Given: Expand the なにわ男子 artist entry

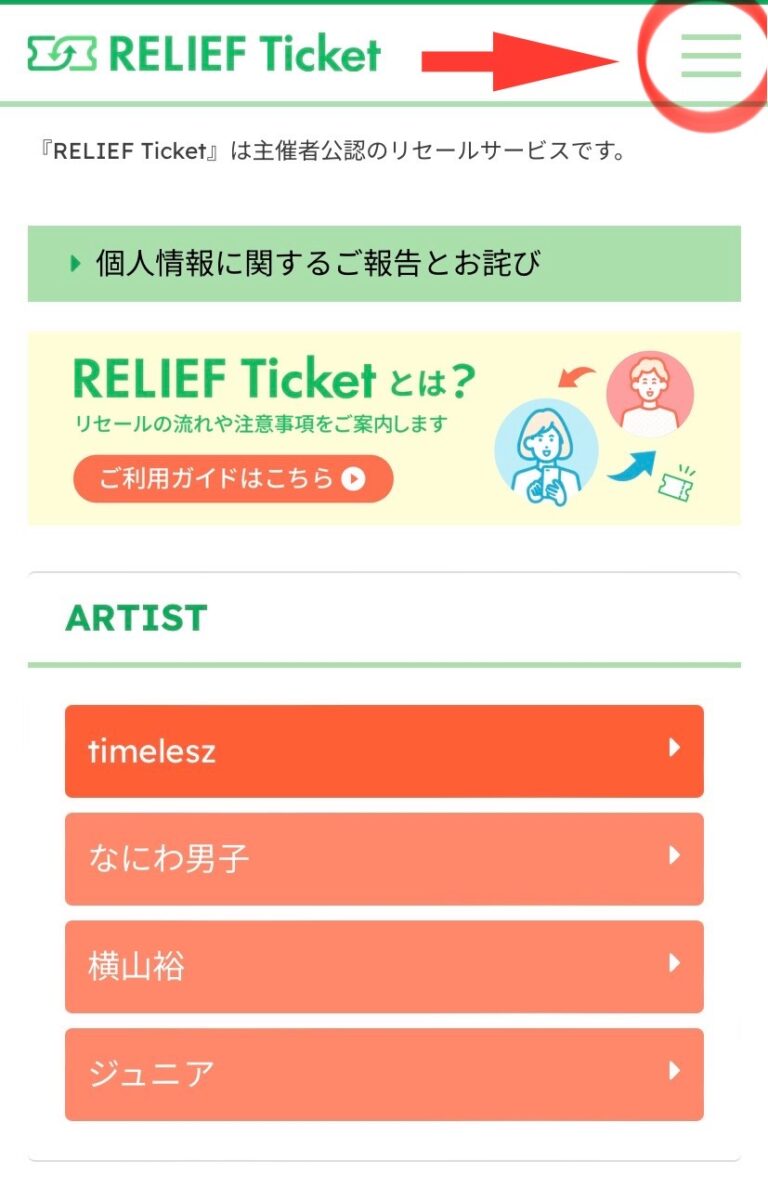Looking at the screenshot, I should click(x=384, y=858).
